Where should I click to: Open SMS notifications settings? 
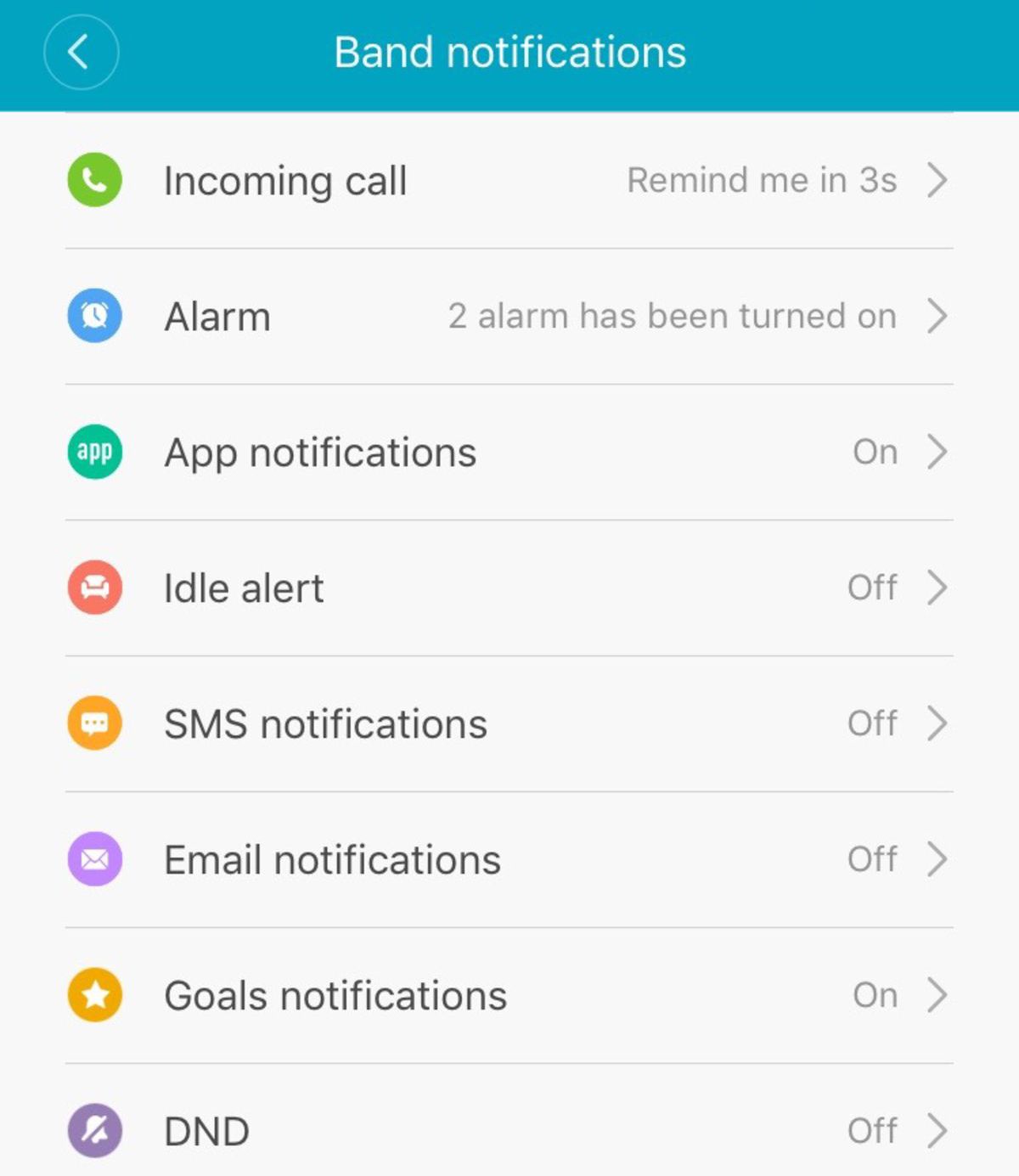[509, 724]
